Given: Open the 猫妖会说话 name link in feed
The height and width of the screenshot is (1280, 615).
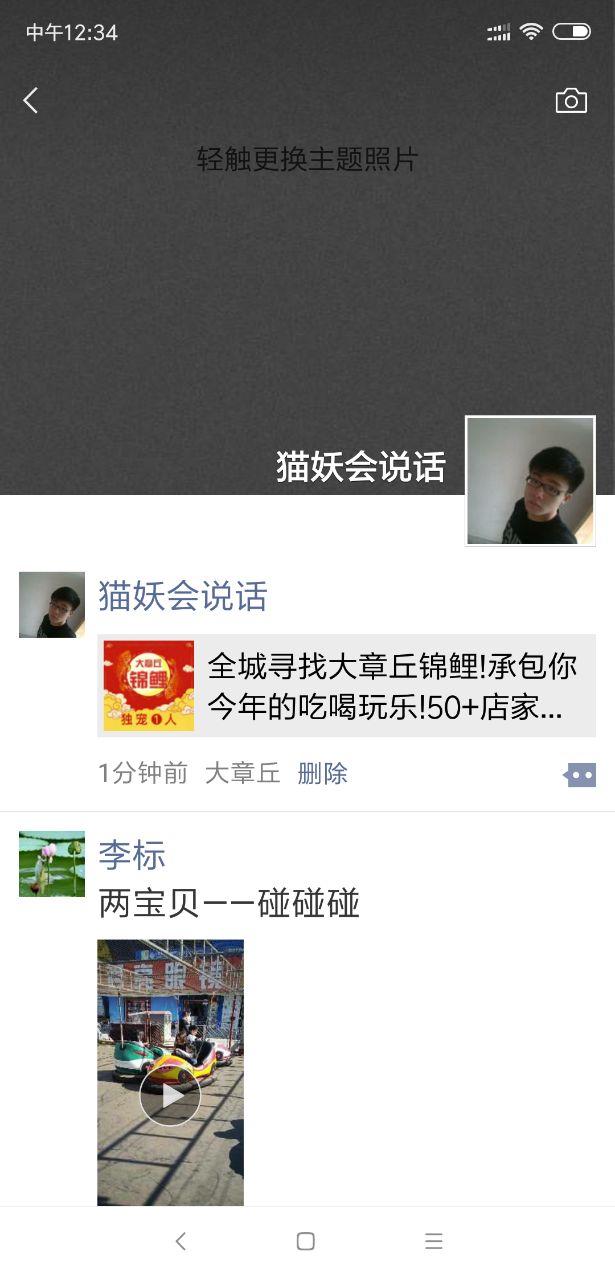Looking at the screenshot, I should 183,596.
